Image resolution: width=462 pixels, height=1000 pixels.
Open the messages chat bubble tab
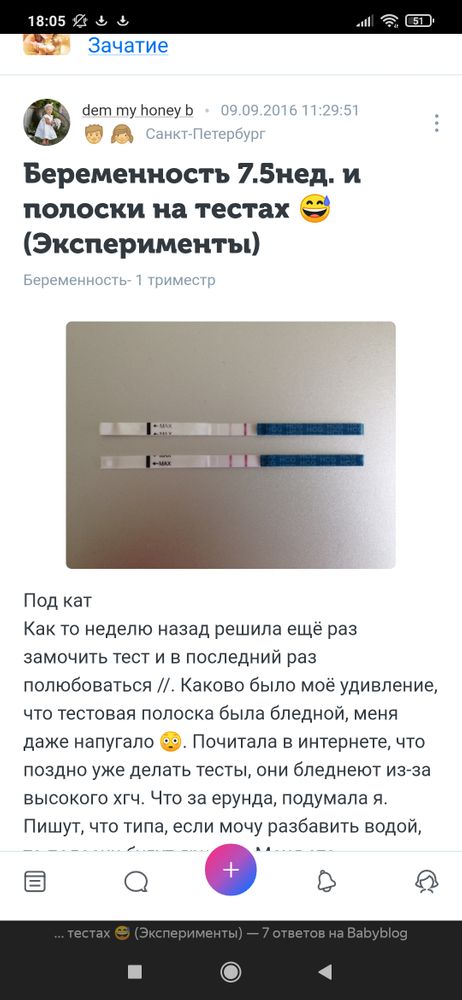coord(136,882)
